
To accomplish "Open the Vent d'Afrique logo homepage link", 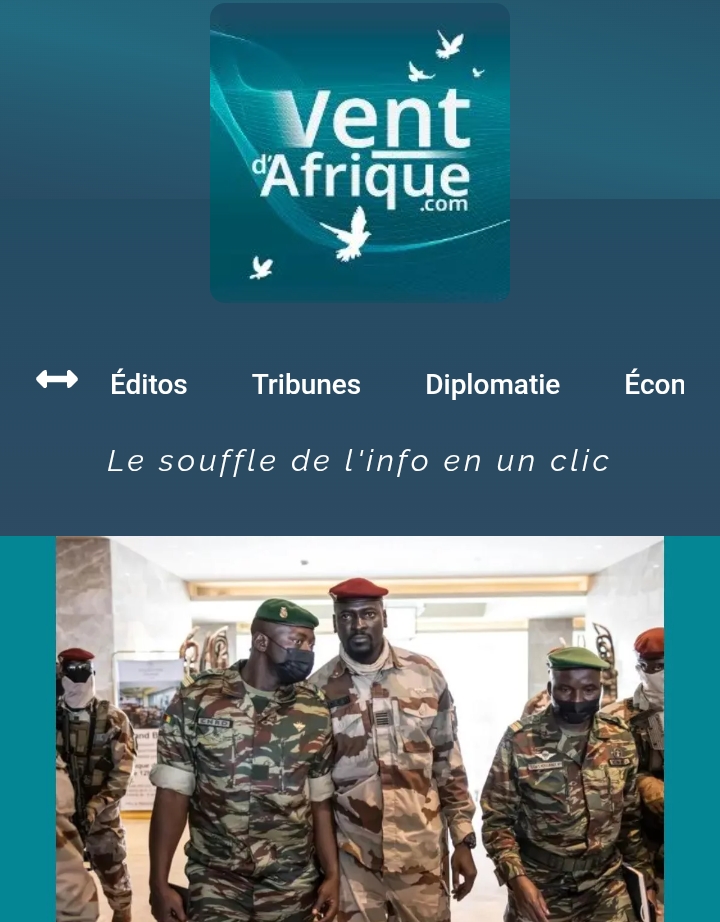I will (x=360, y=152).
